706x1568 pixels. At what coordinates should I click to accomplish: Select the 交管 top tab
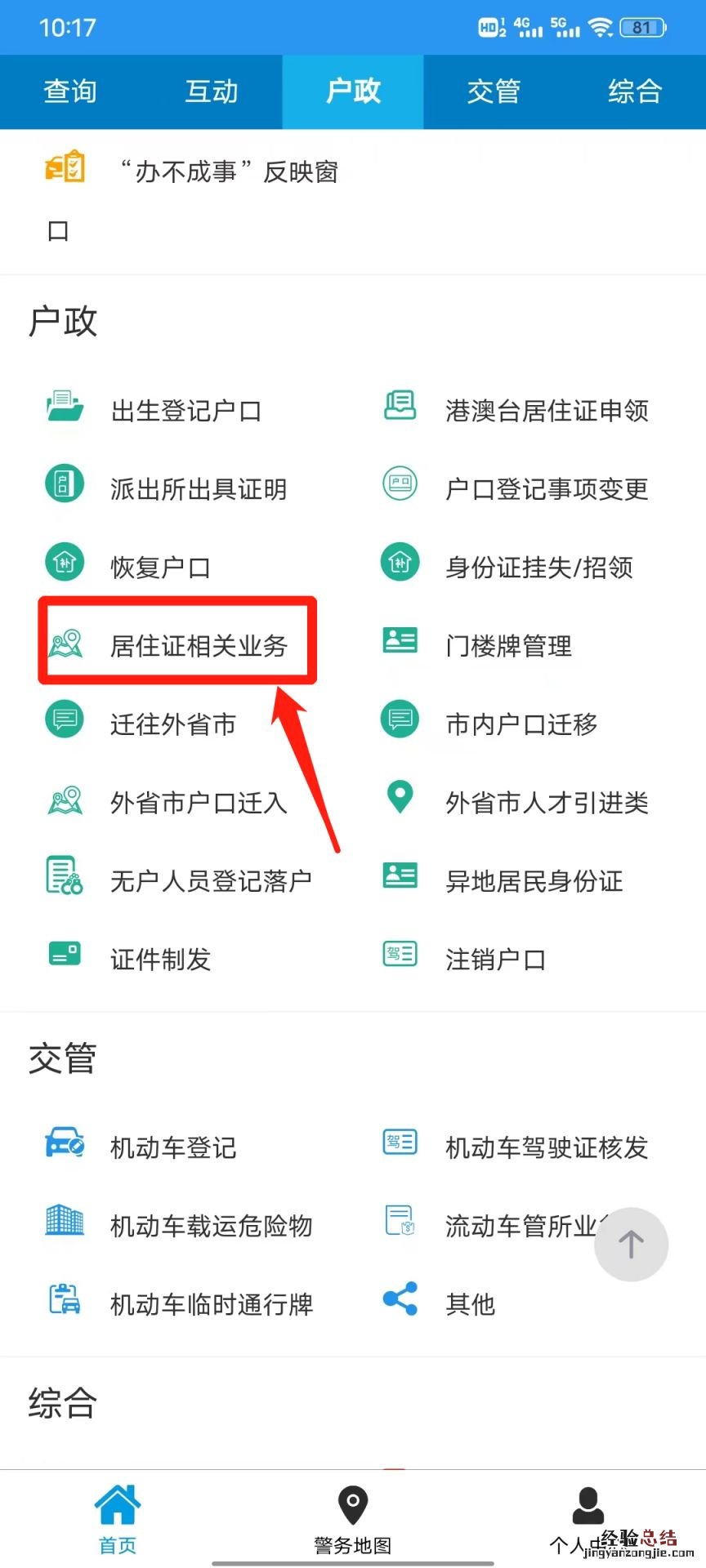pyautogui.click(x=494, y=91)
